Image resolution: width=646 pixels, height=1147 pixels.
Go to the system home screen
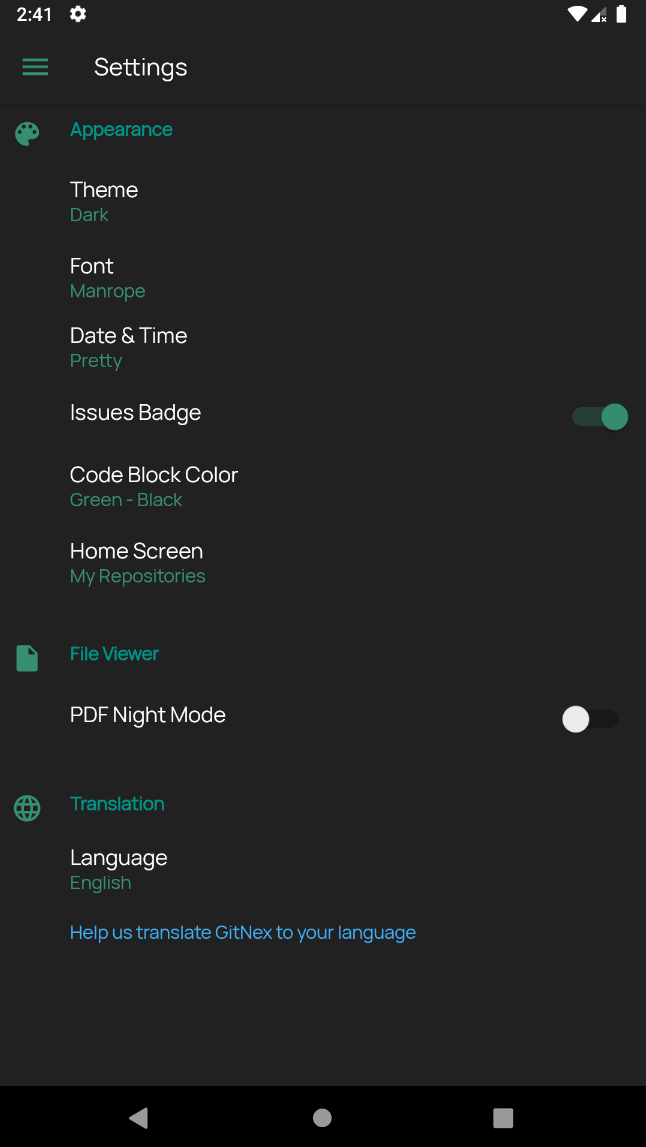322,1117
